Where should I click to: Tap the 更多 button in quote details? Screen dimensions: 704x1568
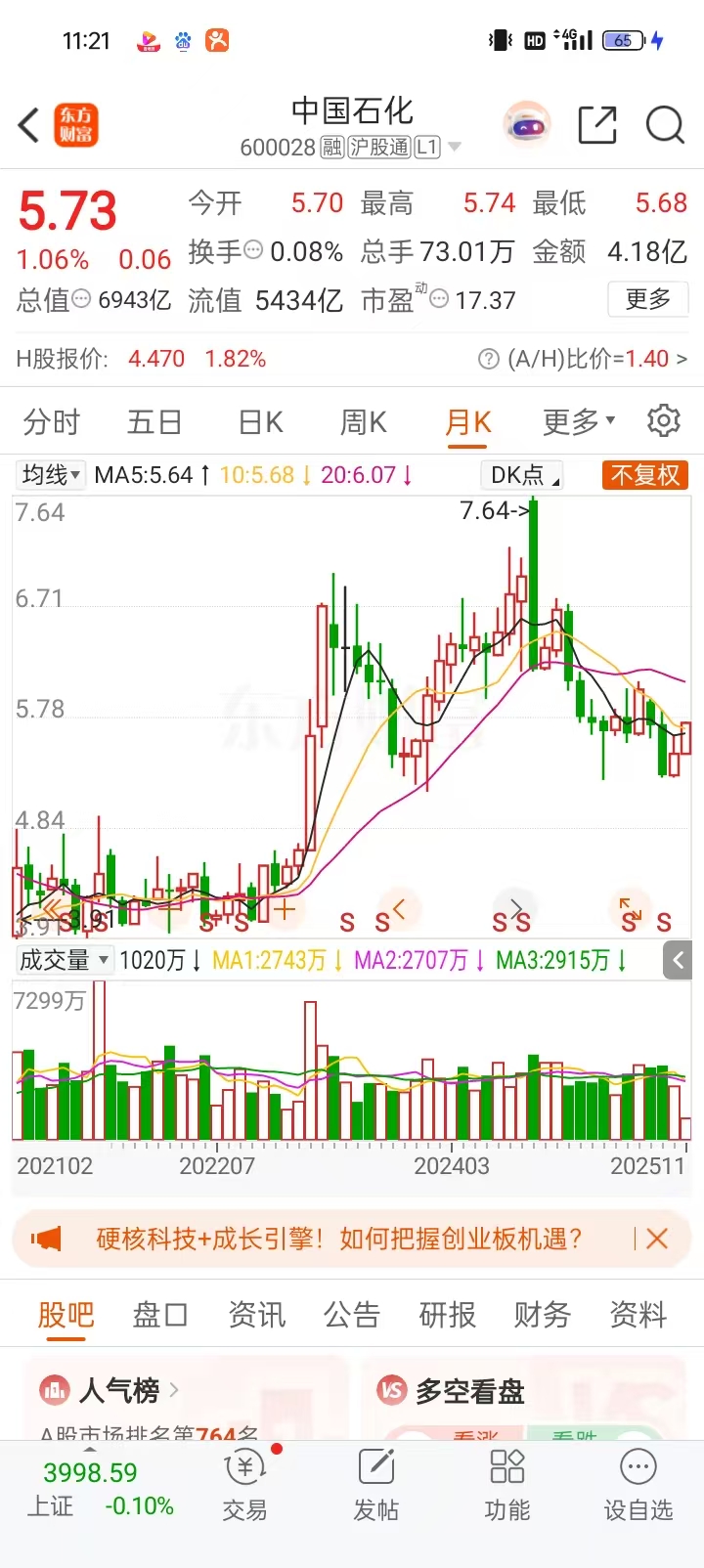[x=648, y=299]
